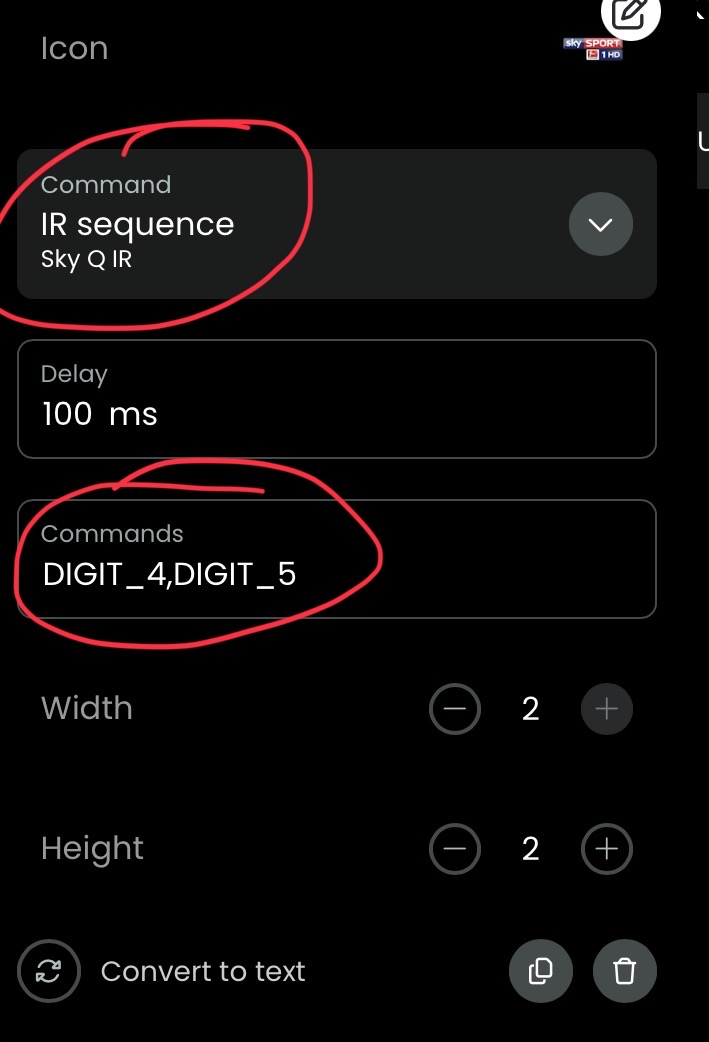This screenshot has height=1042, width=709.
Task: Increase the Height value
Action: pyautogui.click(x=606, y=849)
